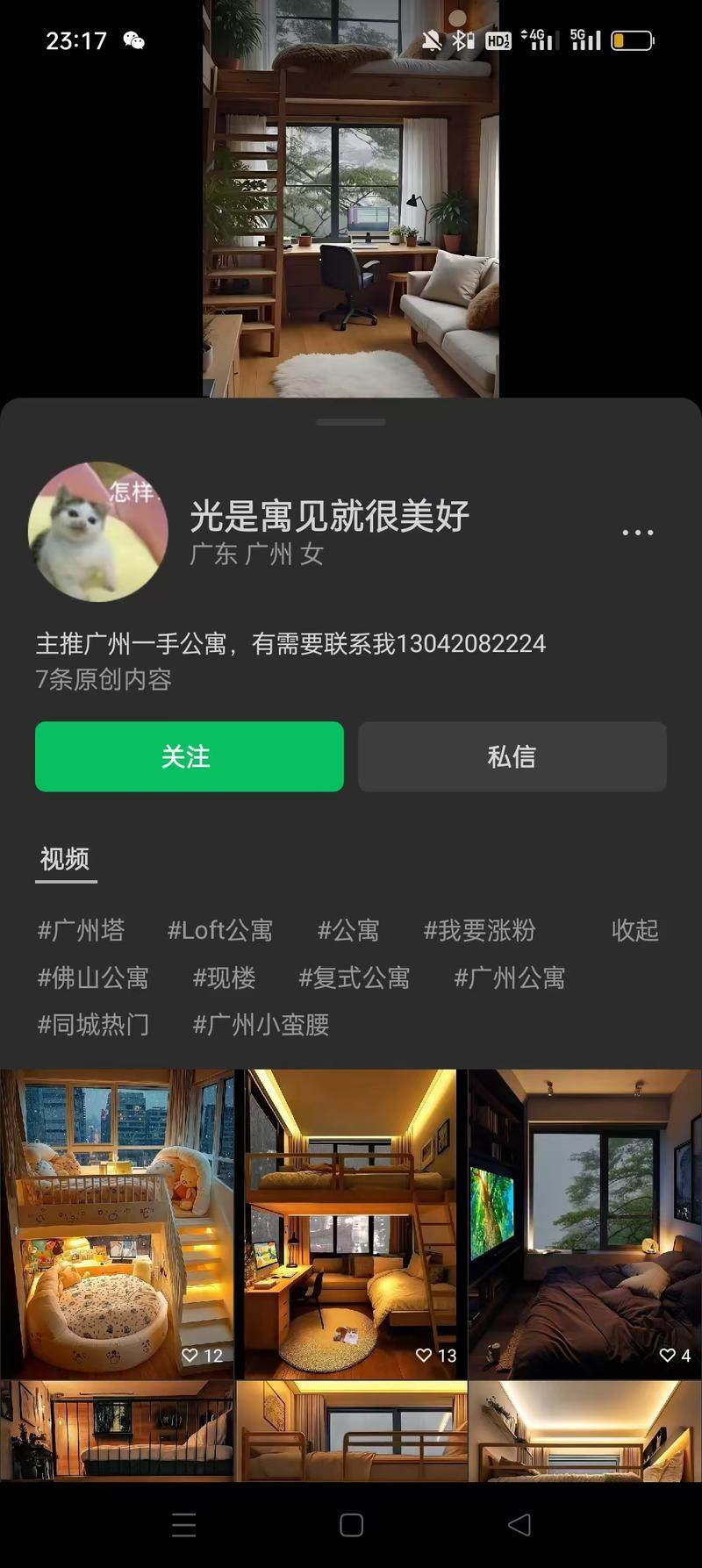
Task: Select the #复式公寓 hashtag
Action: [x=355, y=977]
